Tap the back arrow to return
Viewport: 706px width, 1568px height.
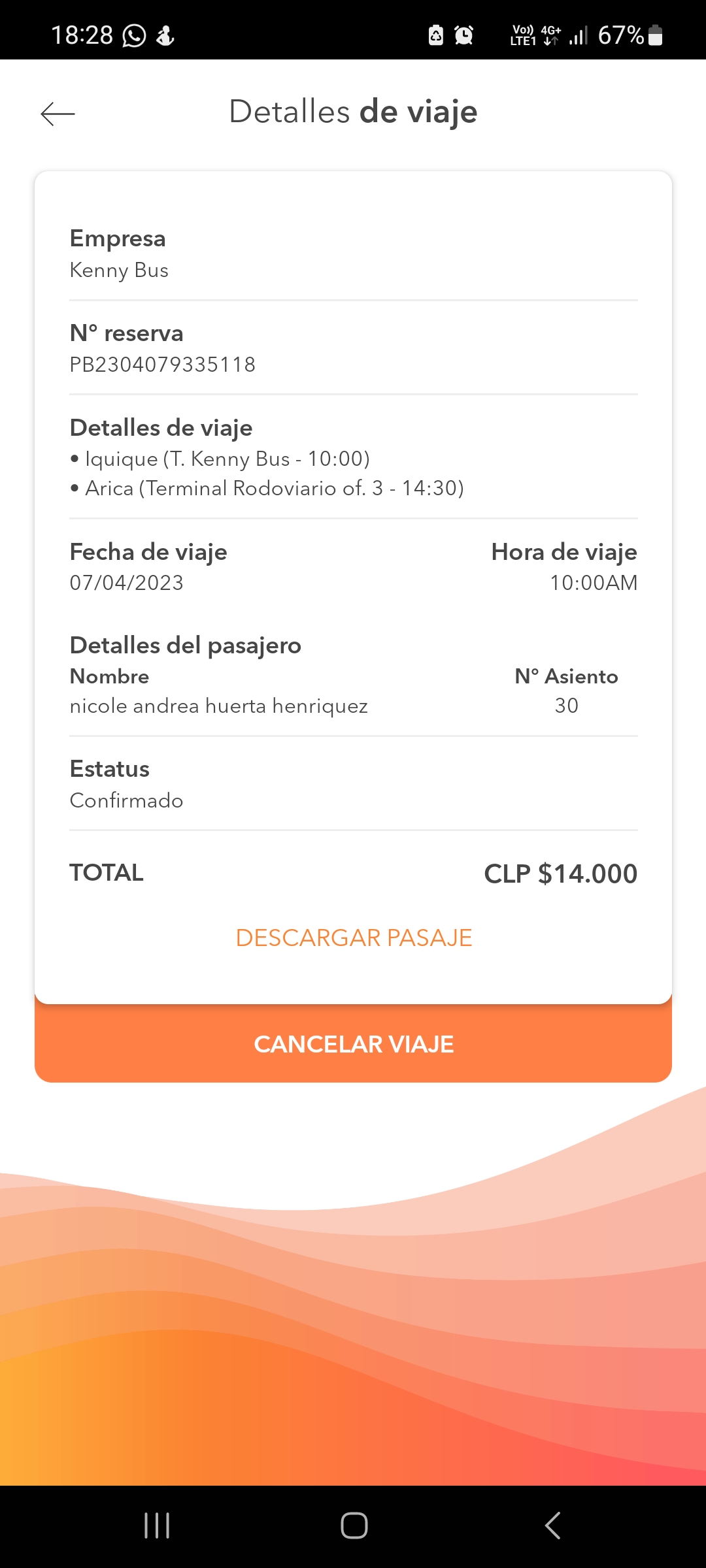click(x=58, y=114)
